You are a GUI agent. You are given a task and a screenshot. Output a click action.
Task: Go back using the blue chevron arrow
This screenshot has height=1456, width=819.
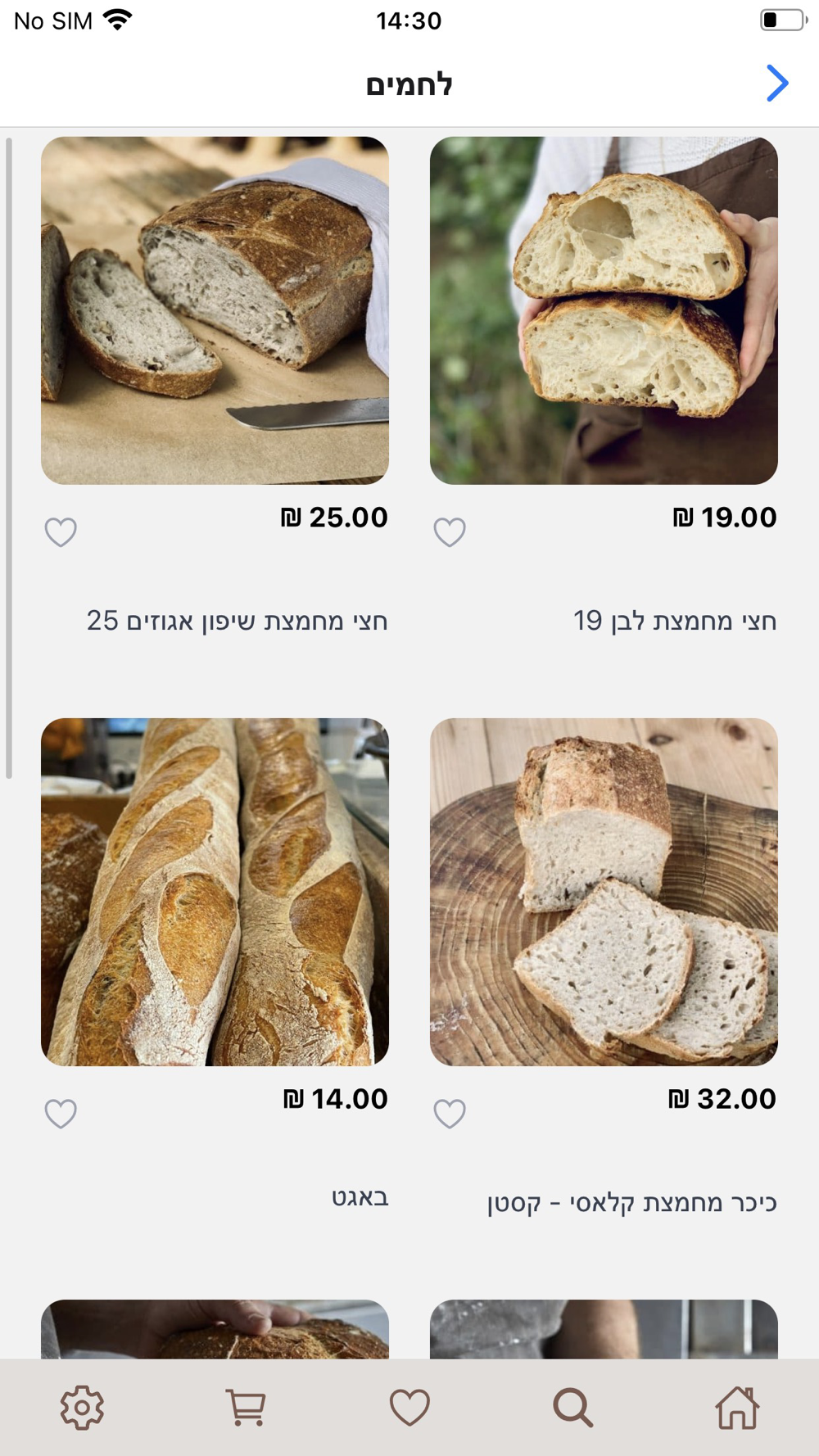pyautogui.click(x=776, y=84)
